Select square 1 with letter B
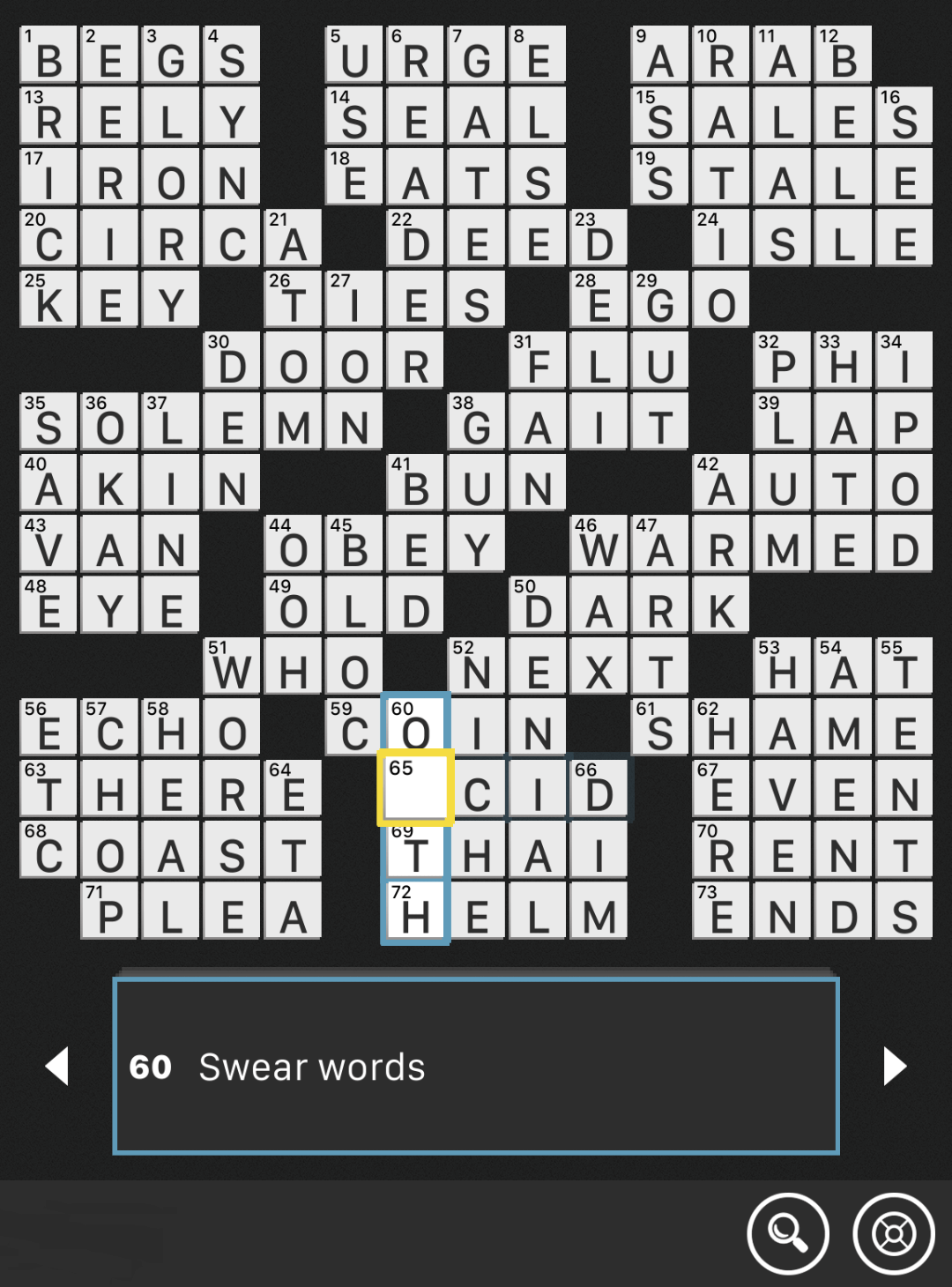The height and width of the screenshot is (1287, 952). (49, 56)
